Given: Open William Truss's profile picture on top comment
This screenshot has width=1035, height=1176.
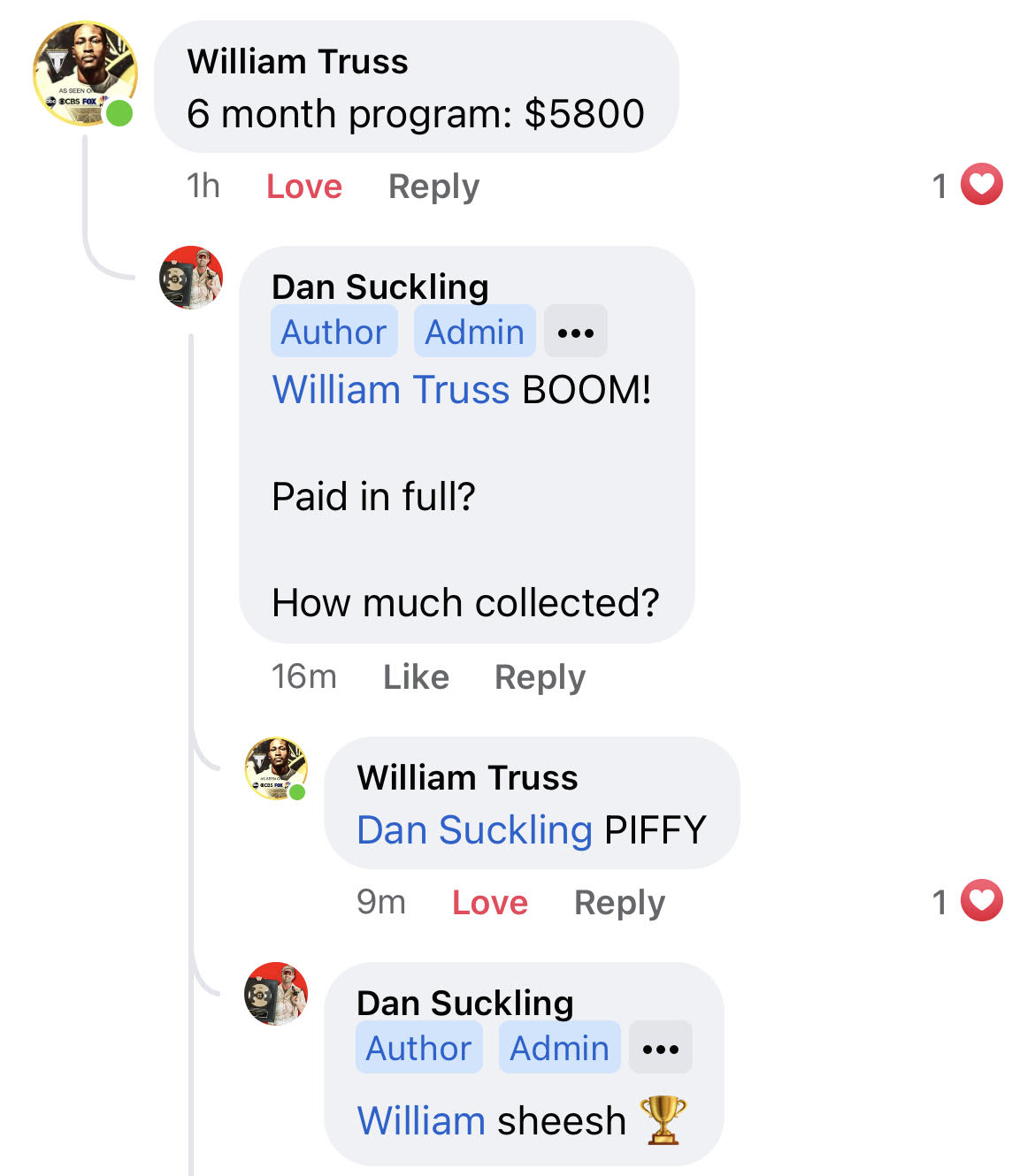Looking at the screenshot, I should click(x=85, y=74).
